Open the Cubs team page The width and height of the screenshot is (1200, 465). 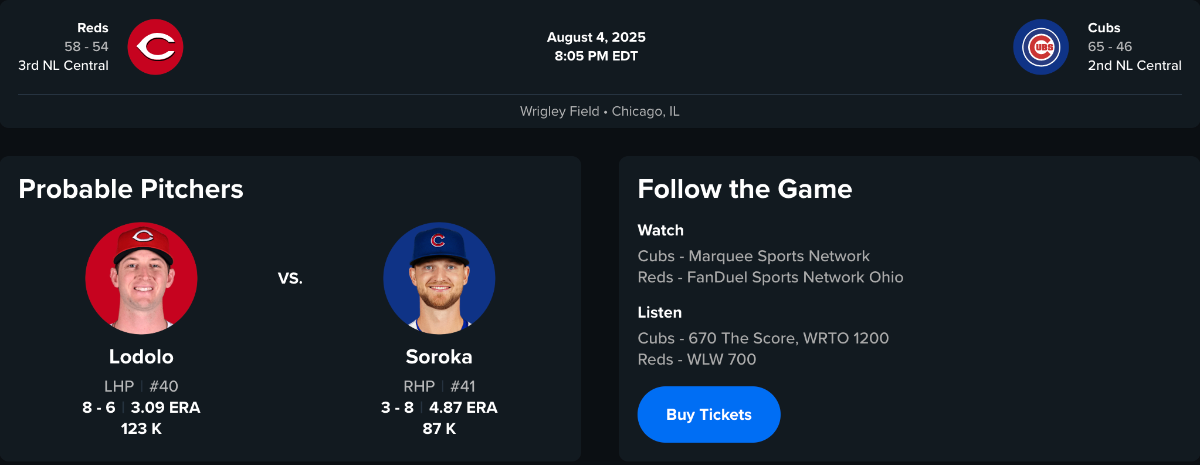1041,47
